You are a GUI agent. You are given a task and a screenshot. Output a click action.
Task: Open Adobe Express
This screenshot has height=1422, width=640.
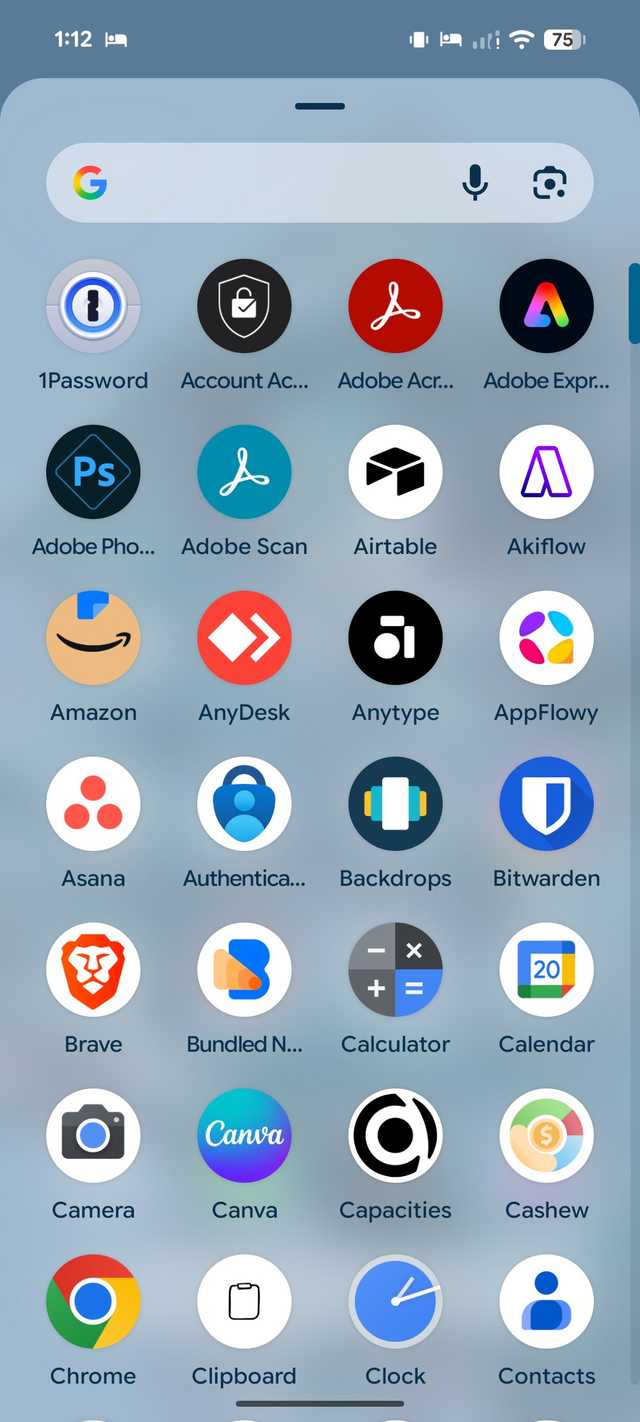coord(546,306)
